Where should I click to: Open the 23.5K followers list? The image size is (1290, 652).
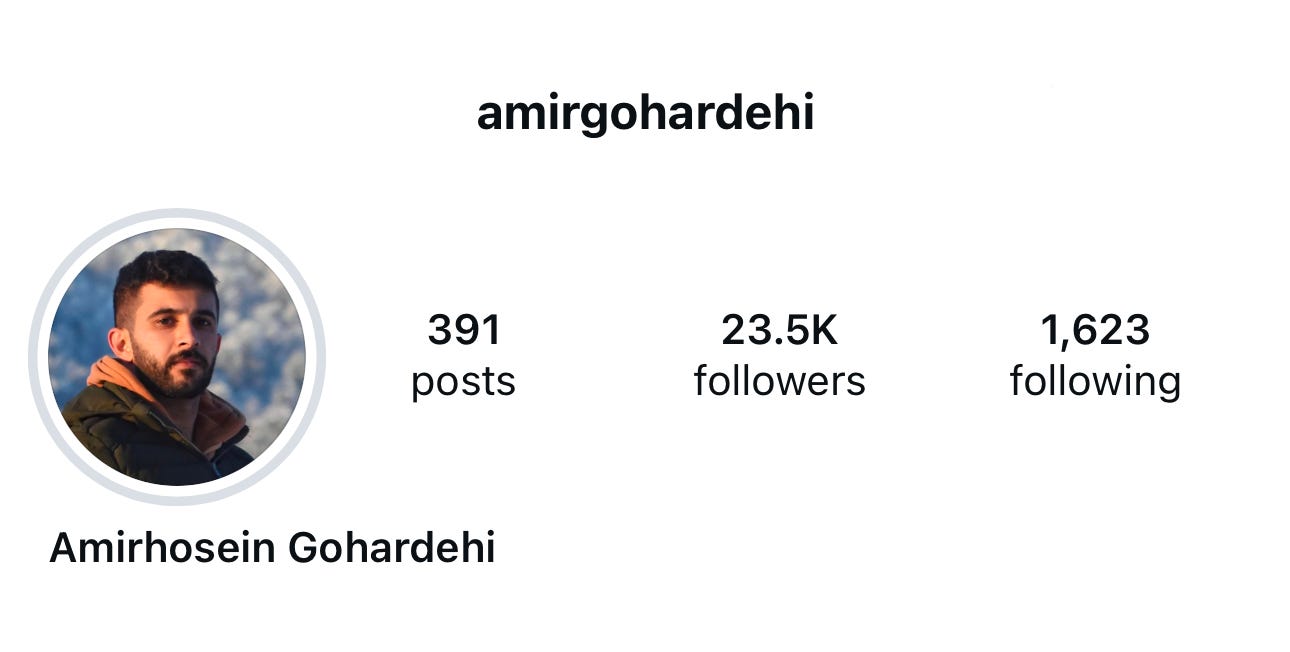pyautogui.click(x=779, y=355)
